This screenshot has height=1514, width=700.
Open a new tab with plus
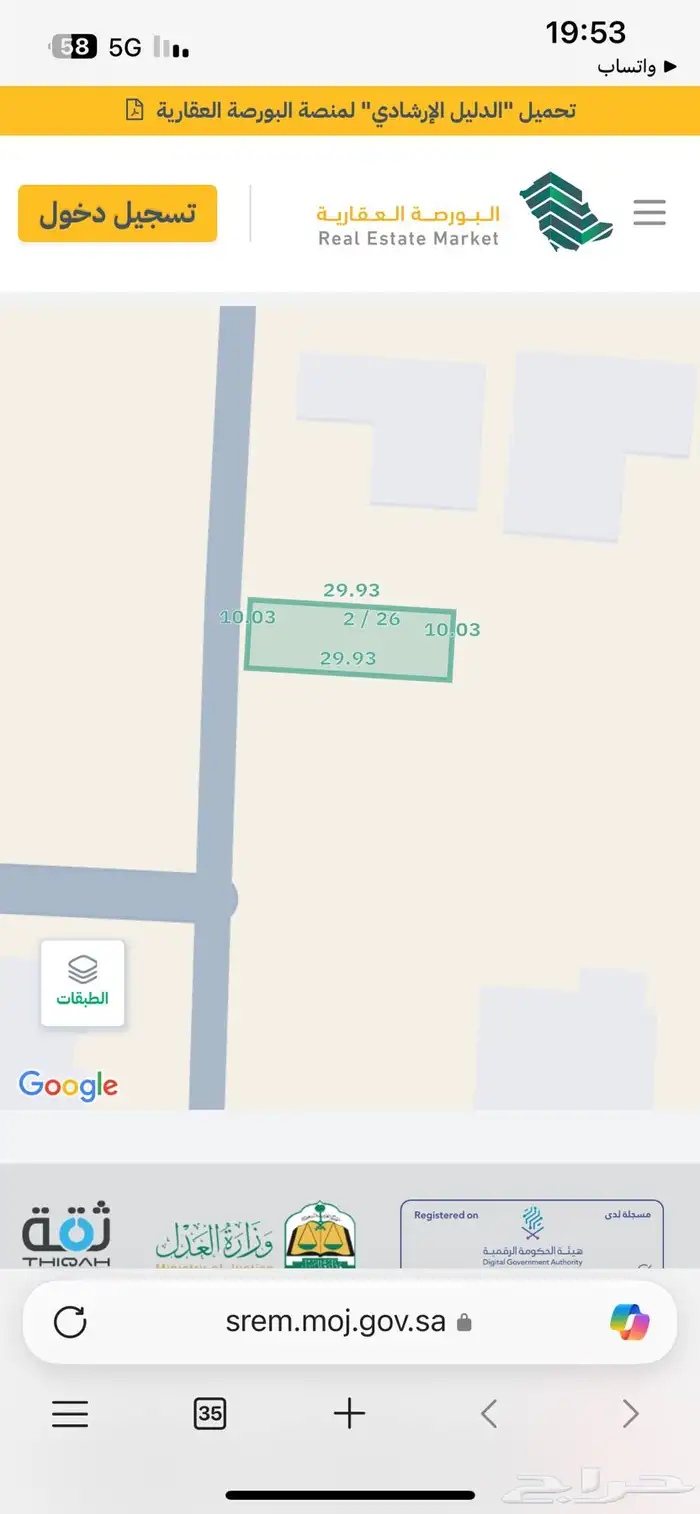(349, 1413)
